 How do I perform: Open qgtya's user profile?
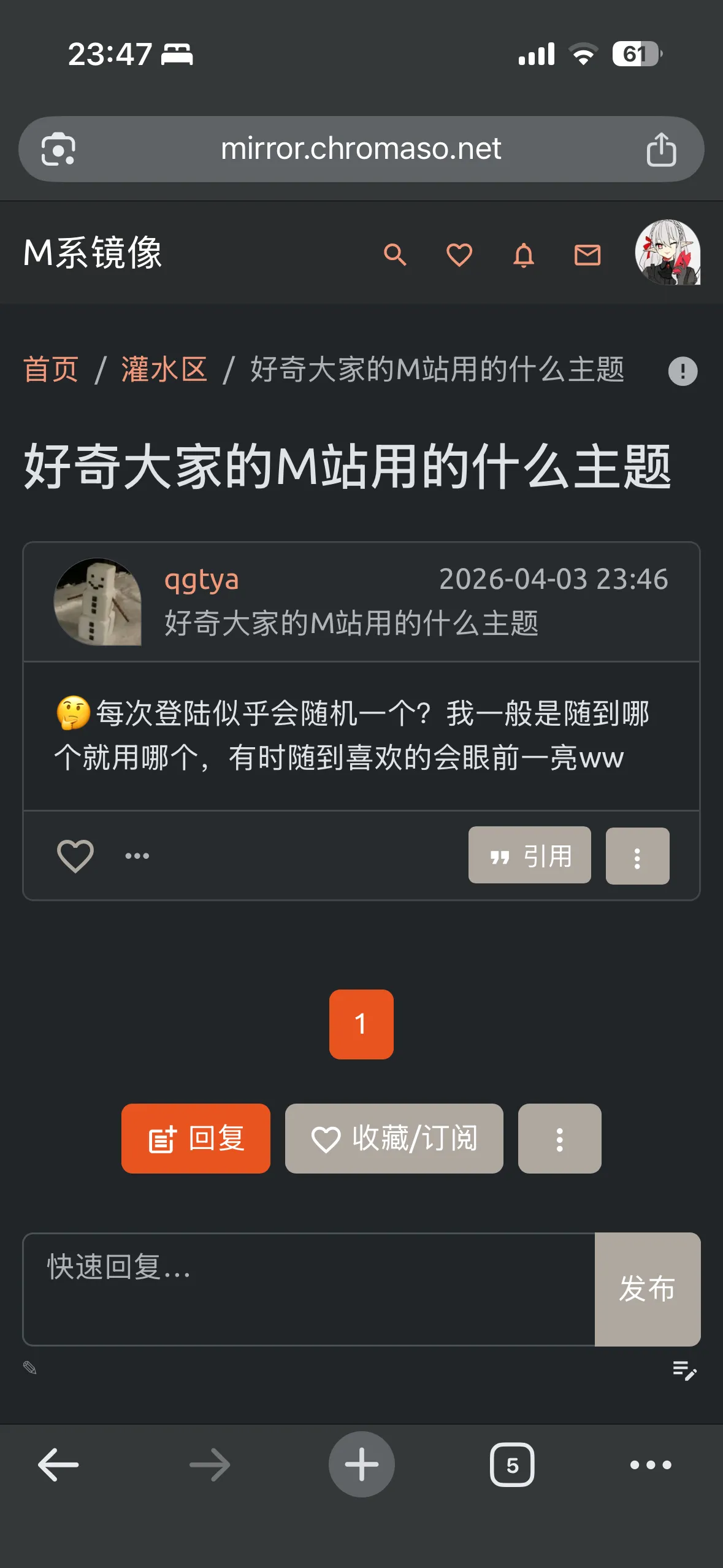(201, 579)
